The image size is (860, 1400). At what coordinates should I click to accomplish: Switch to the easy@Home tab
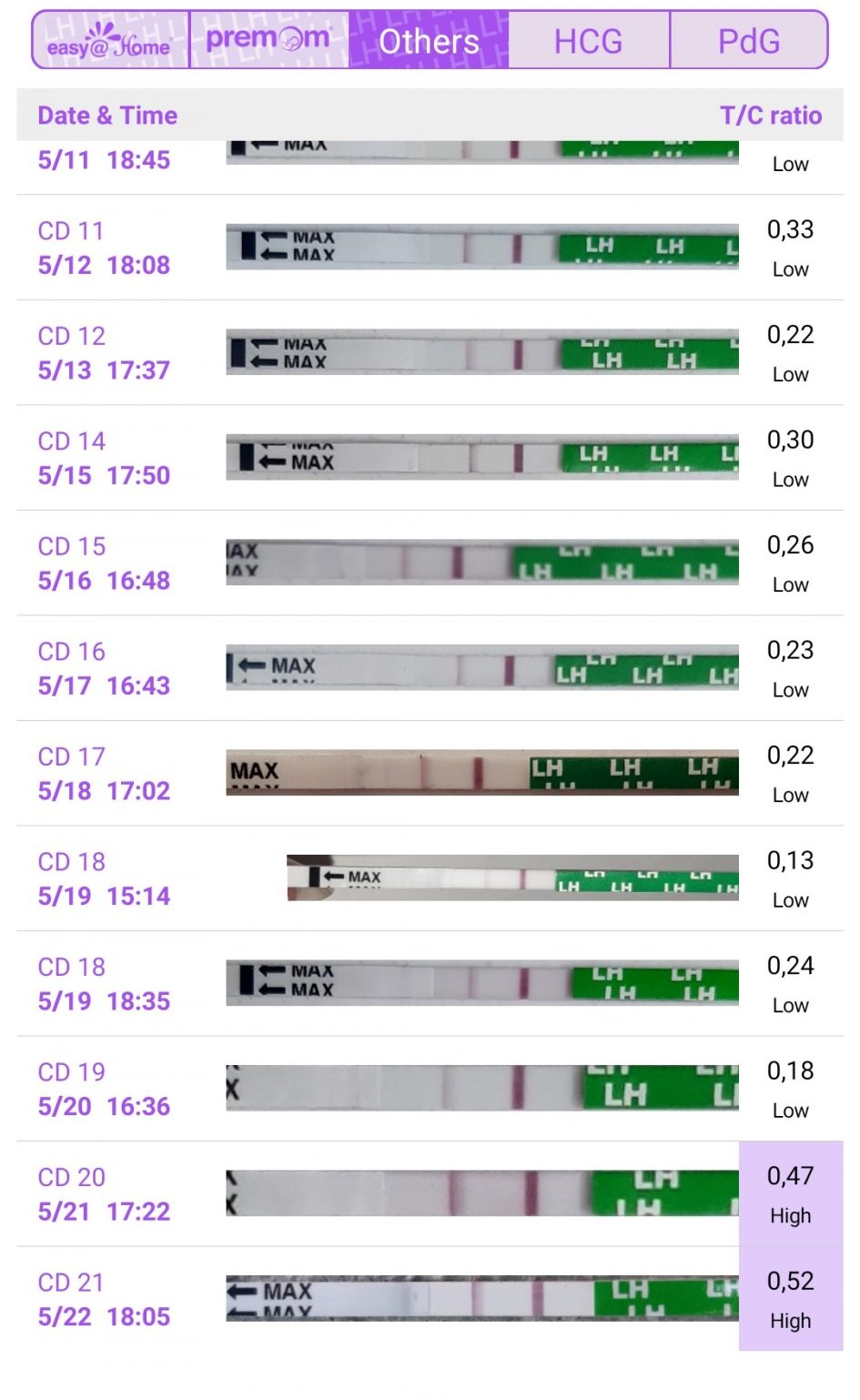(110, 41)
